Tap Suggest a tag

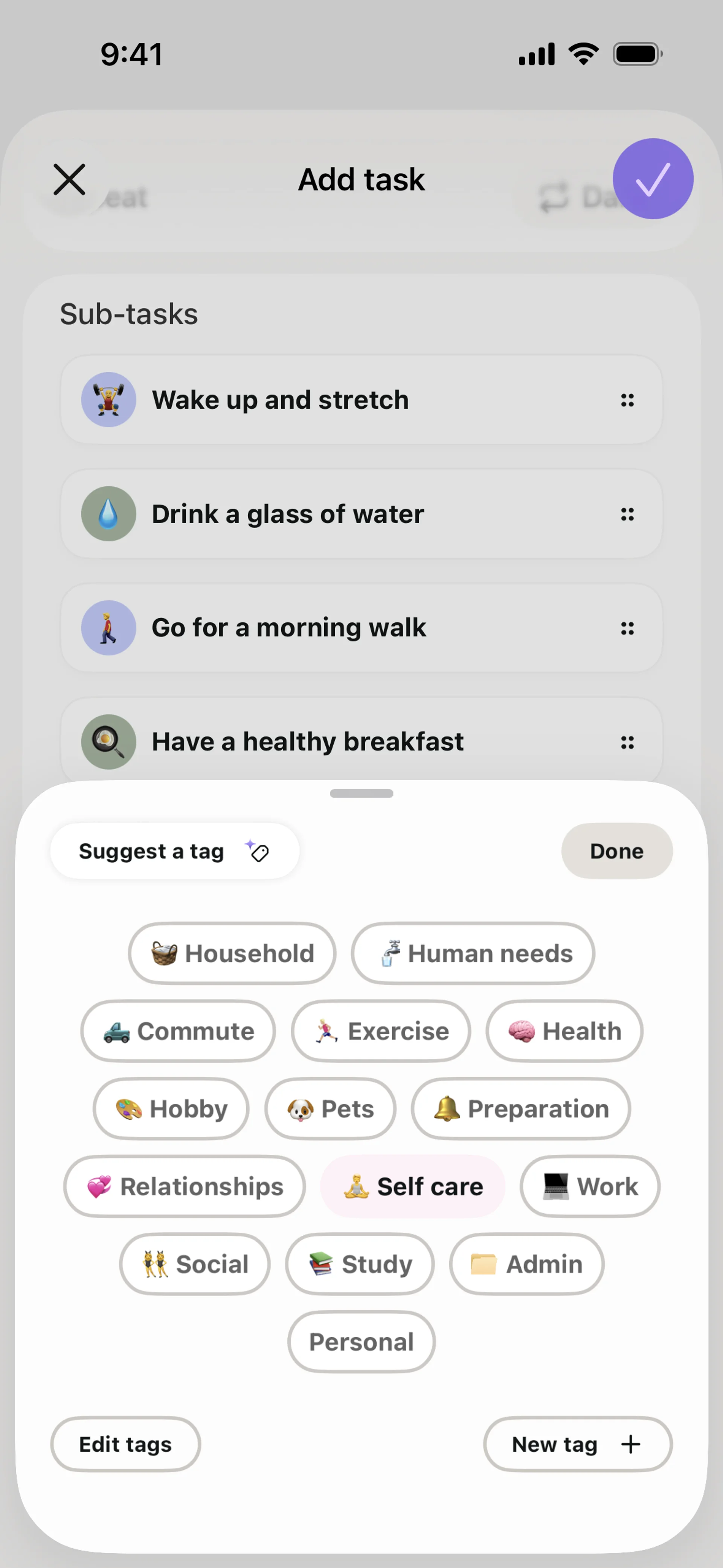[174, 851]
